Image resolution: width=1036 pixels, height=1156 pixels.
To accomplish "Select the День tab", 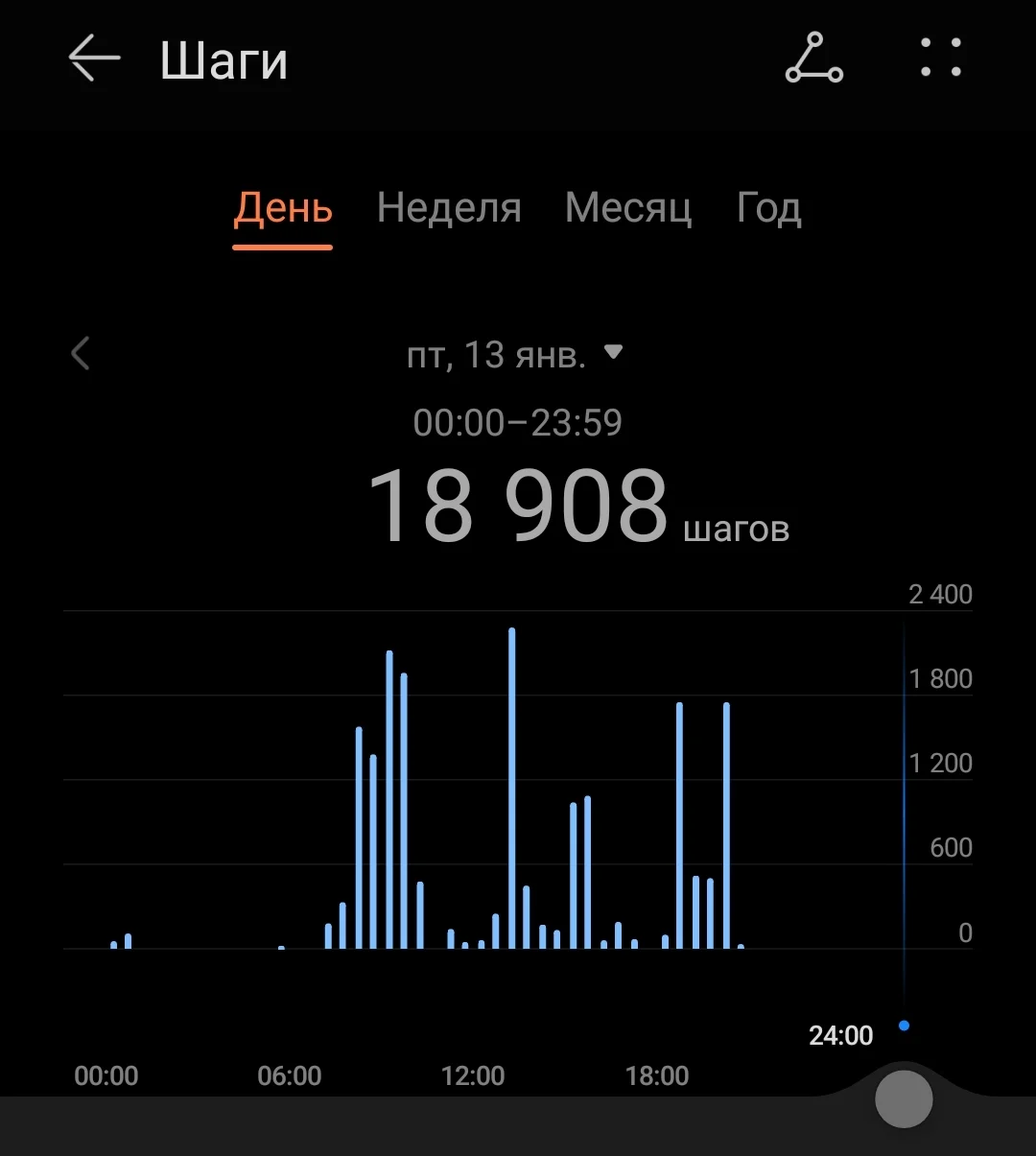I will point(283,208).
